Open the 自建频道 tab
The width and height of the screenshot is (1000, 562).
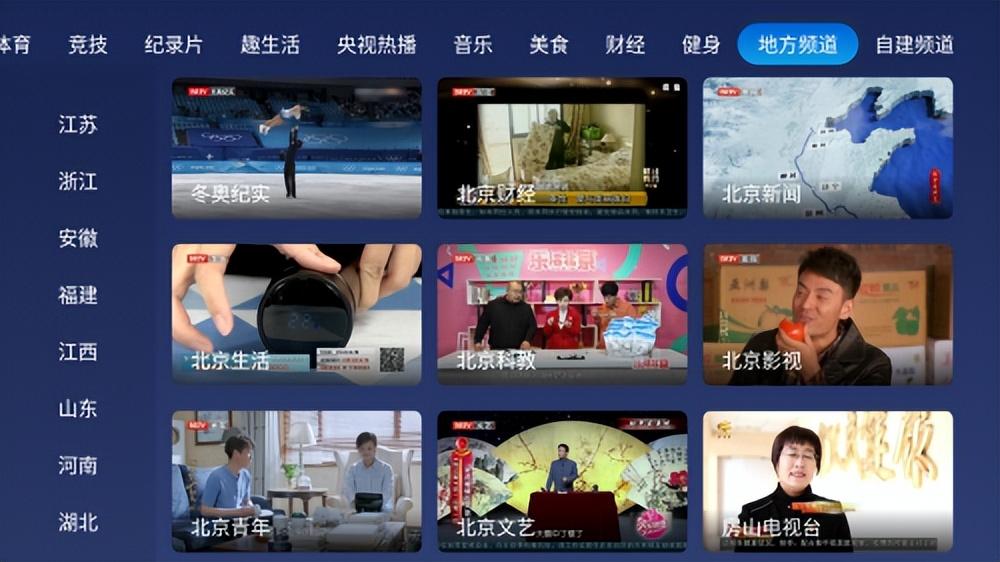pos(915,45)
